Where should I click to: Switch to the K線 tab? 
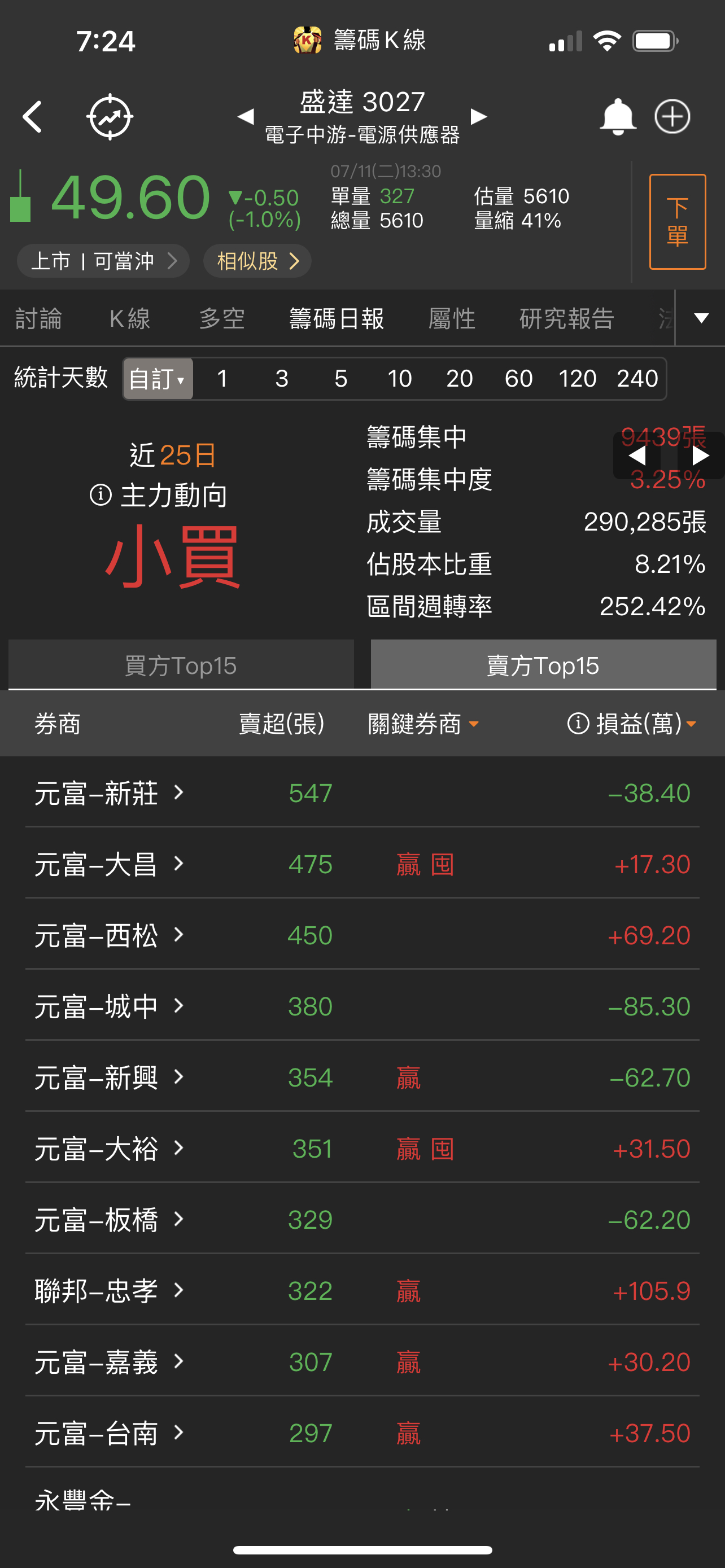(x=130, y=318)
